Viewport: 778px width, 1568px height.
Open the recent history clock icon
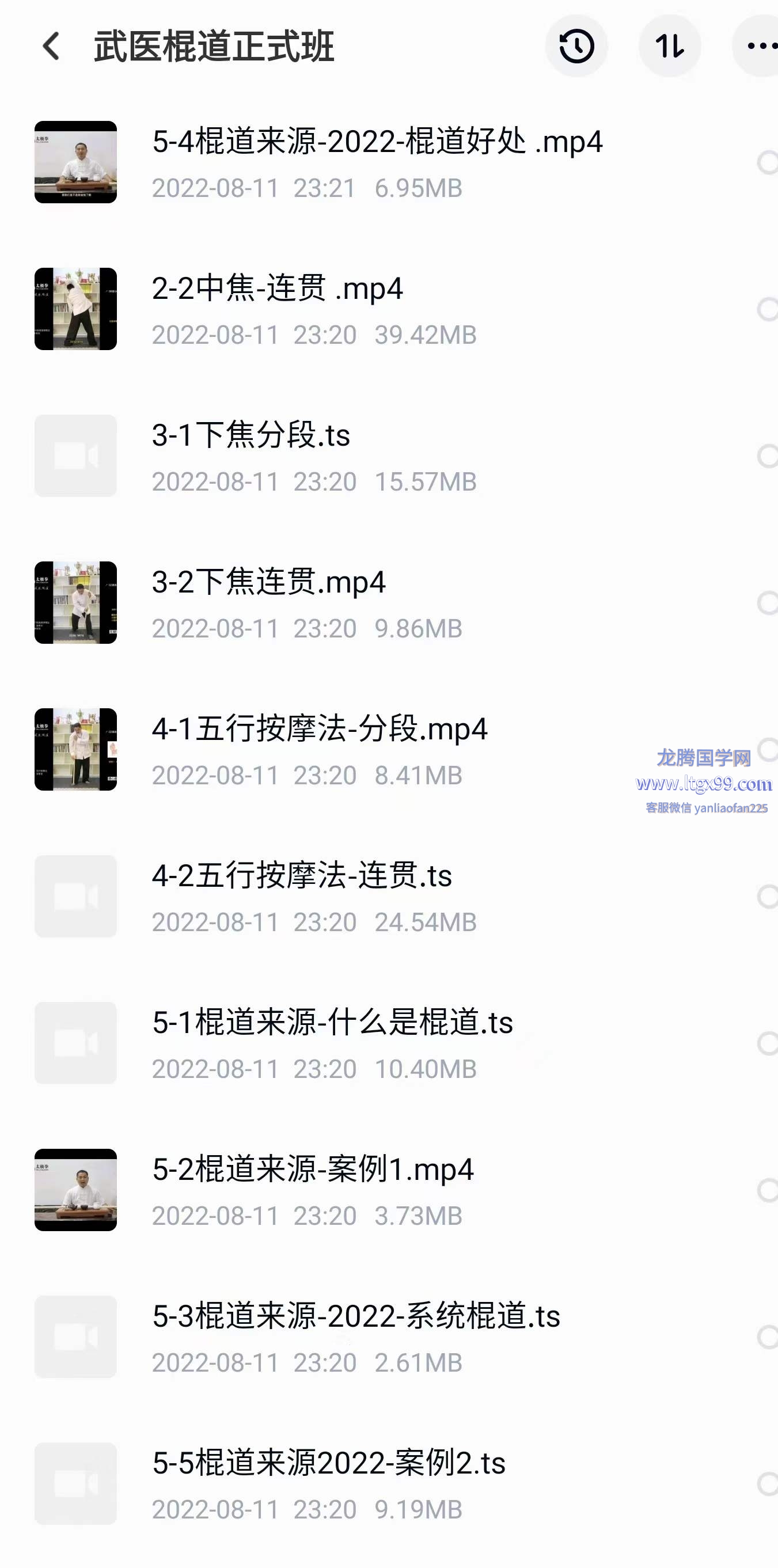pyautogui.click(x=576, y=46)
